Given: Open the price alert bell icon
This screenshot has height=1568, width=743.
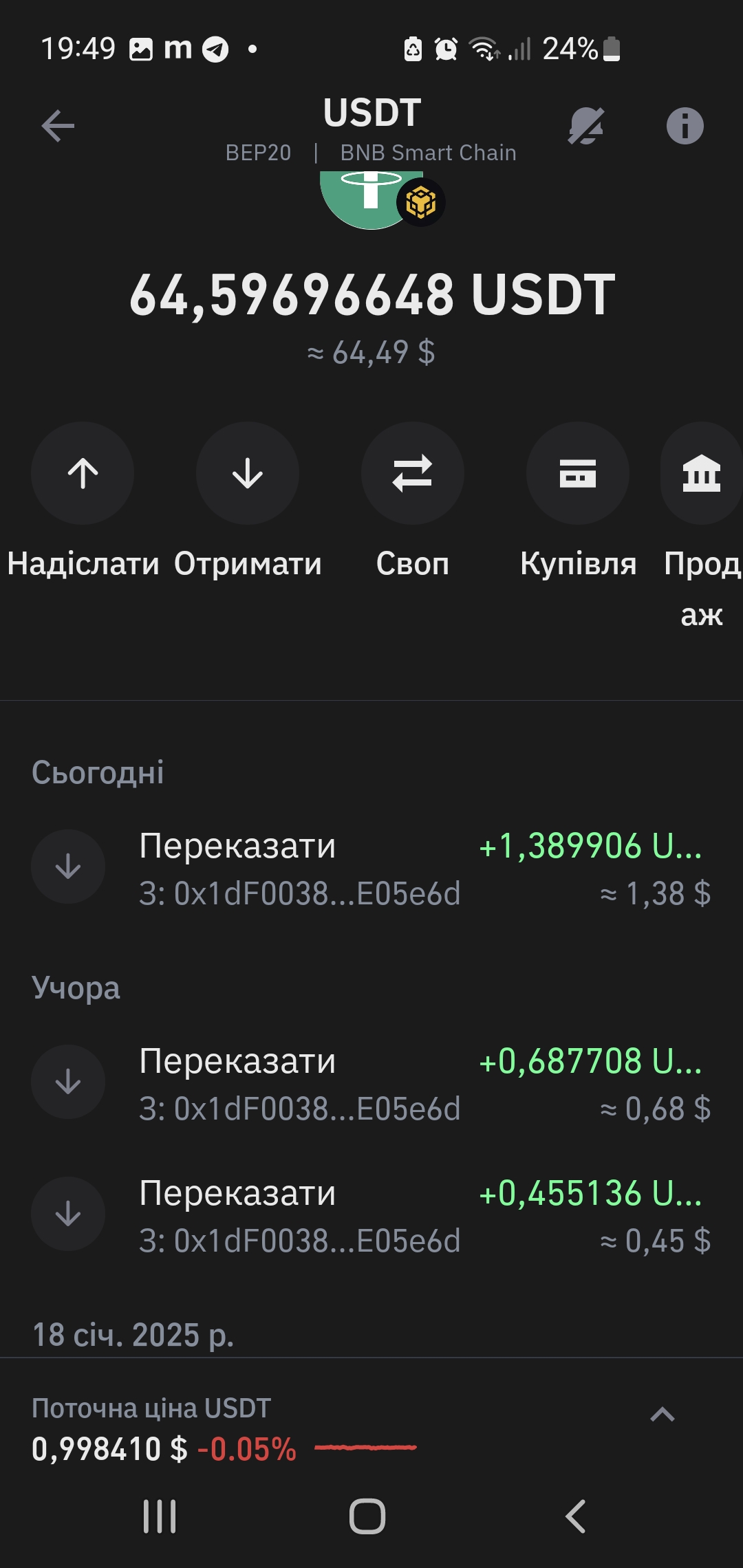Looking at the screenshot, I should point(586,127).
